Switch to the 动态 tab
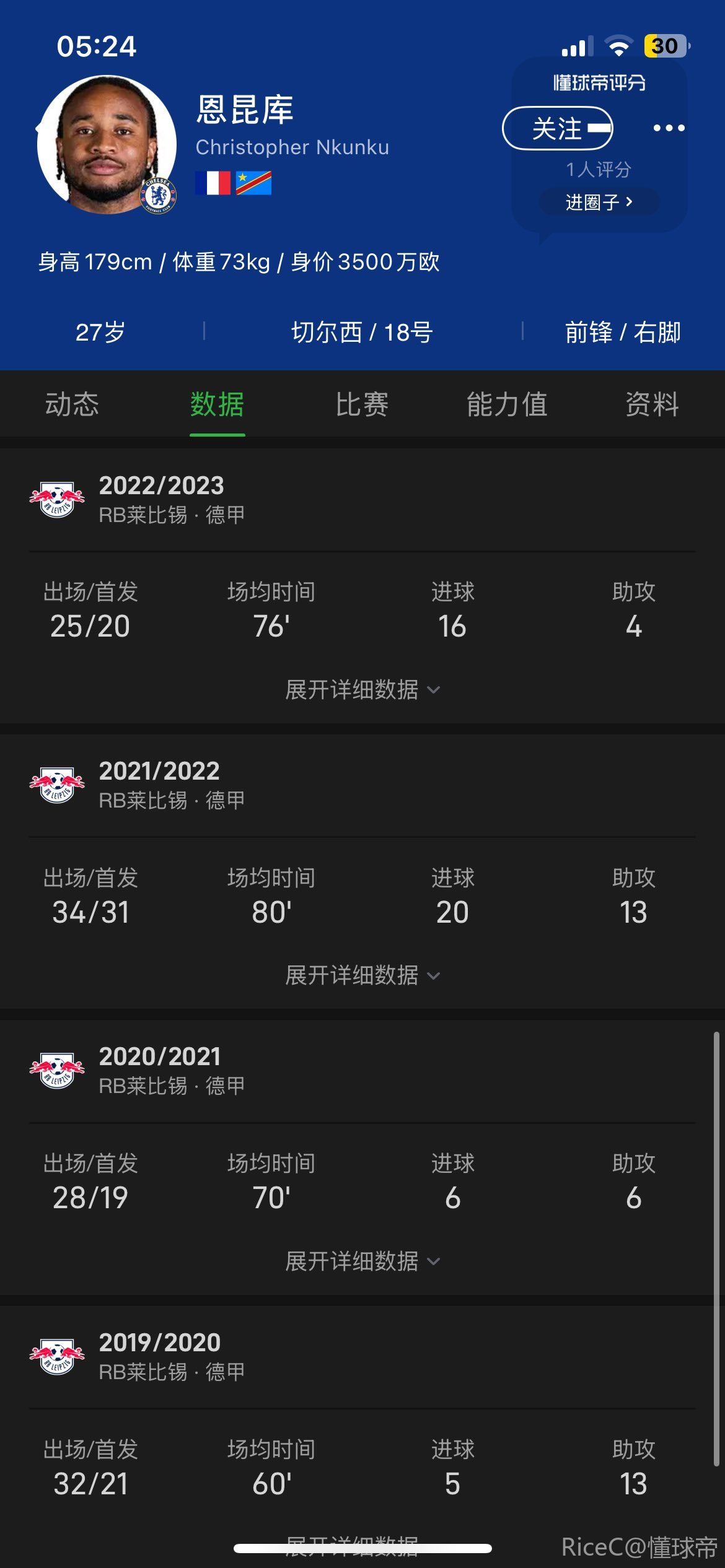 (x=72, y=404)
